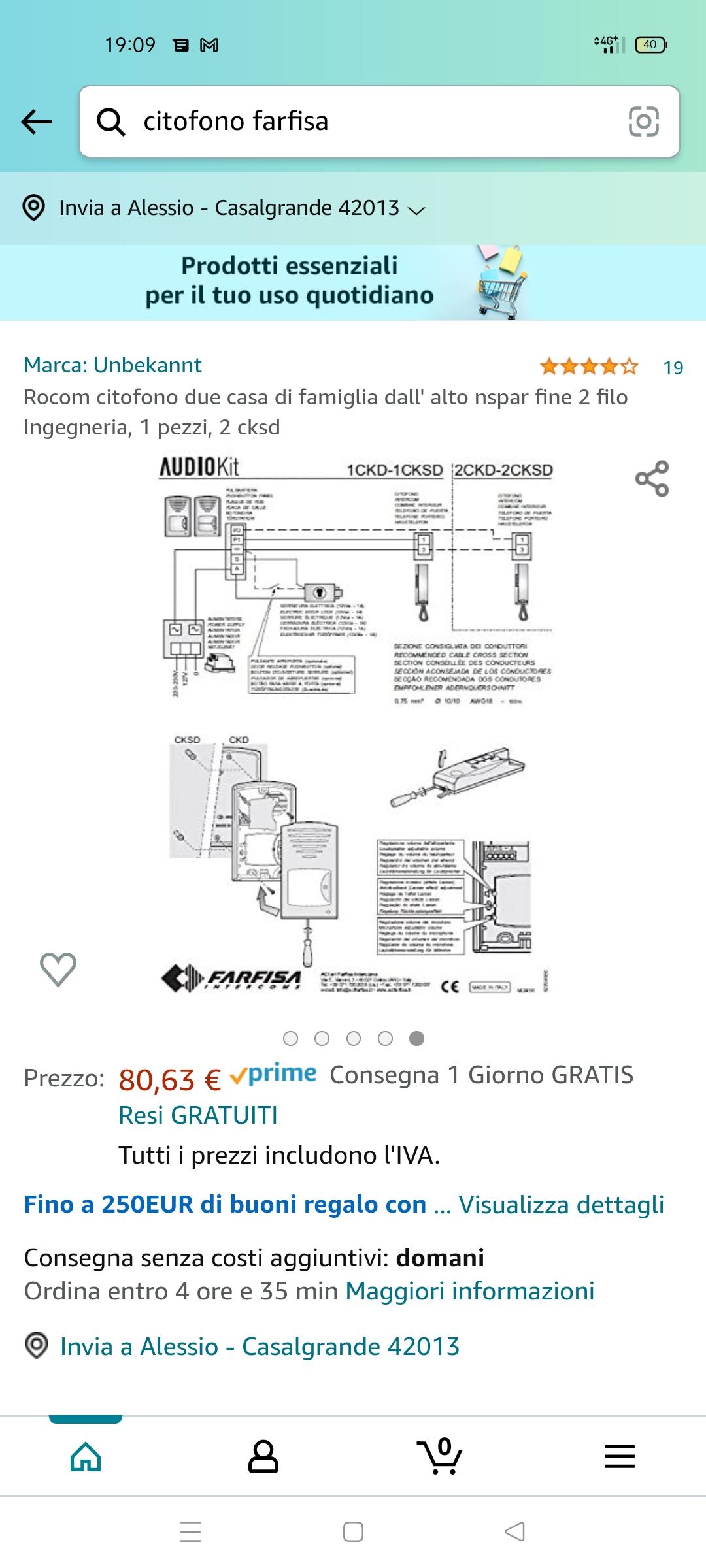Open Maggiori informazioni about delivery
Image resolution: width=706 pixels, height=1568 pixels.
[470, 1291]
